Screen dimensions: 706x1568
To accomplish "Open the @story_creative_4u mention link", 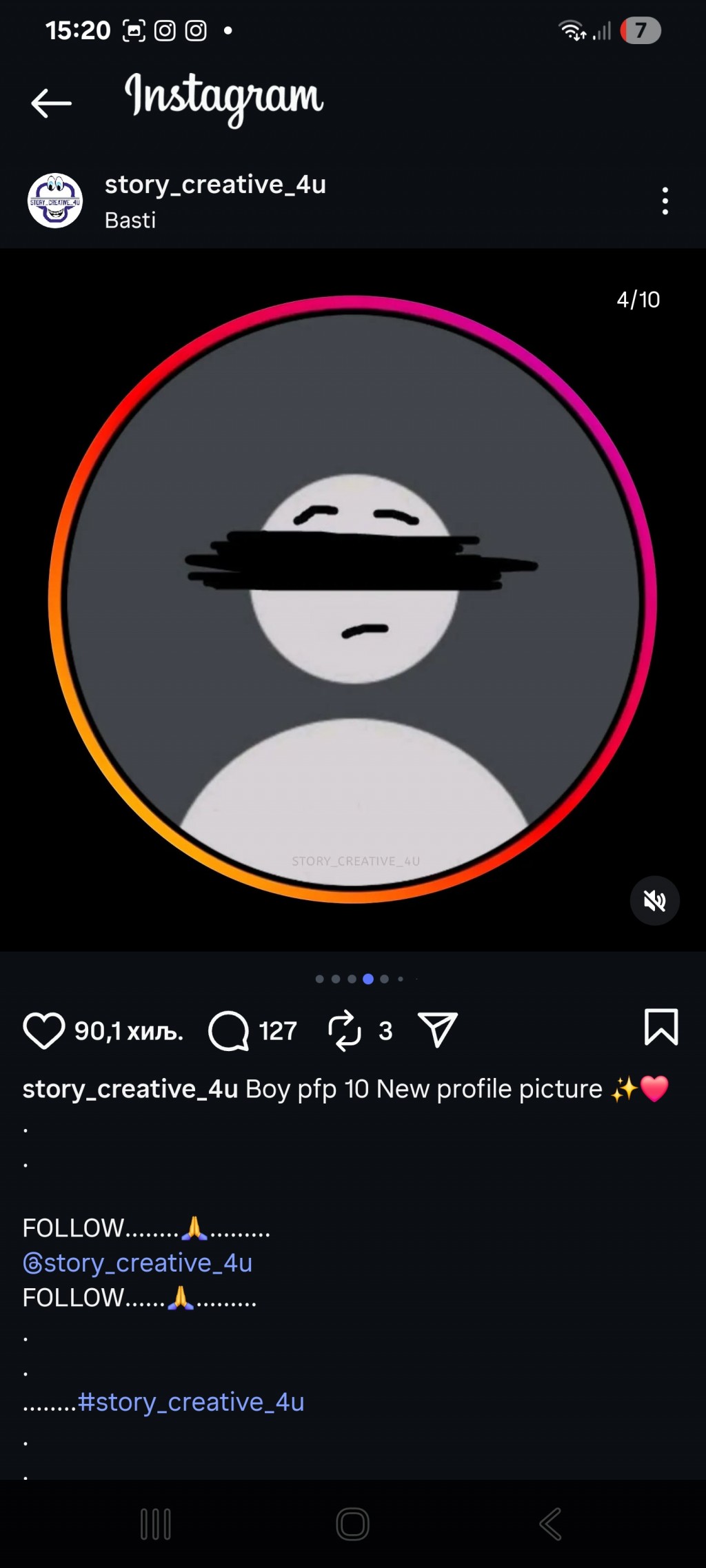I will coord(138,1263).
